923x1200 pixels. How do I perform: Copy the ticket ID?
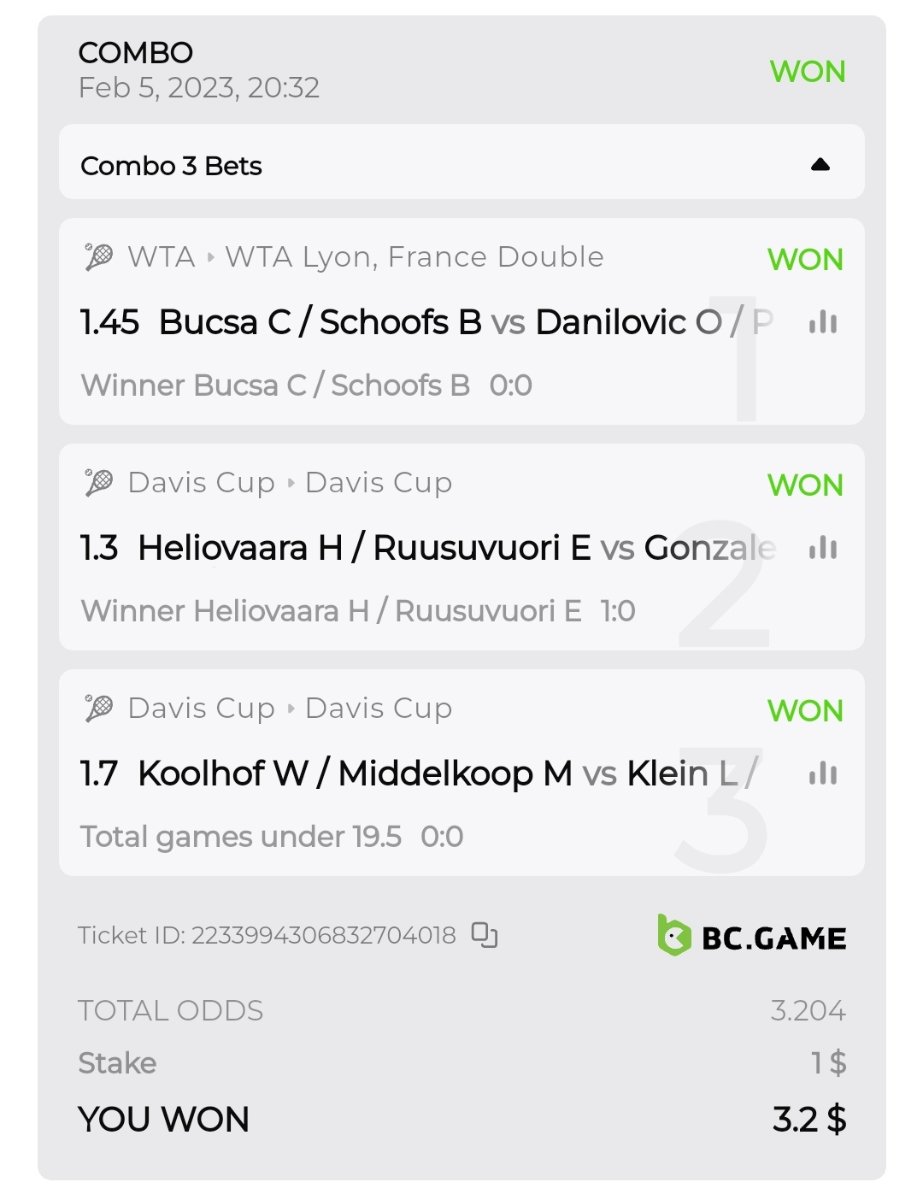tap(485, 935)
